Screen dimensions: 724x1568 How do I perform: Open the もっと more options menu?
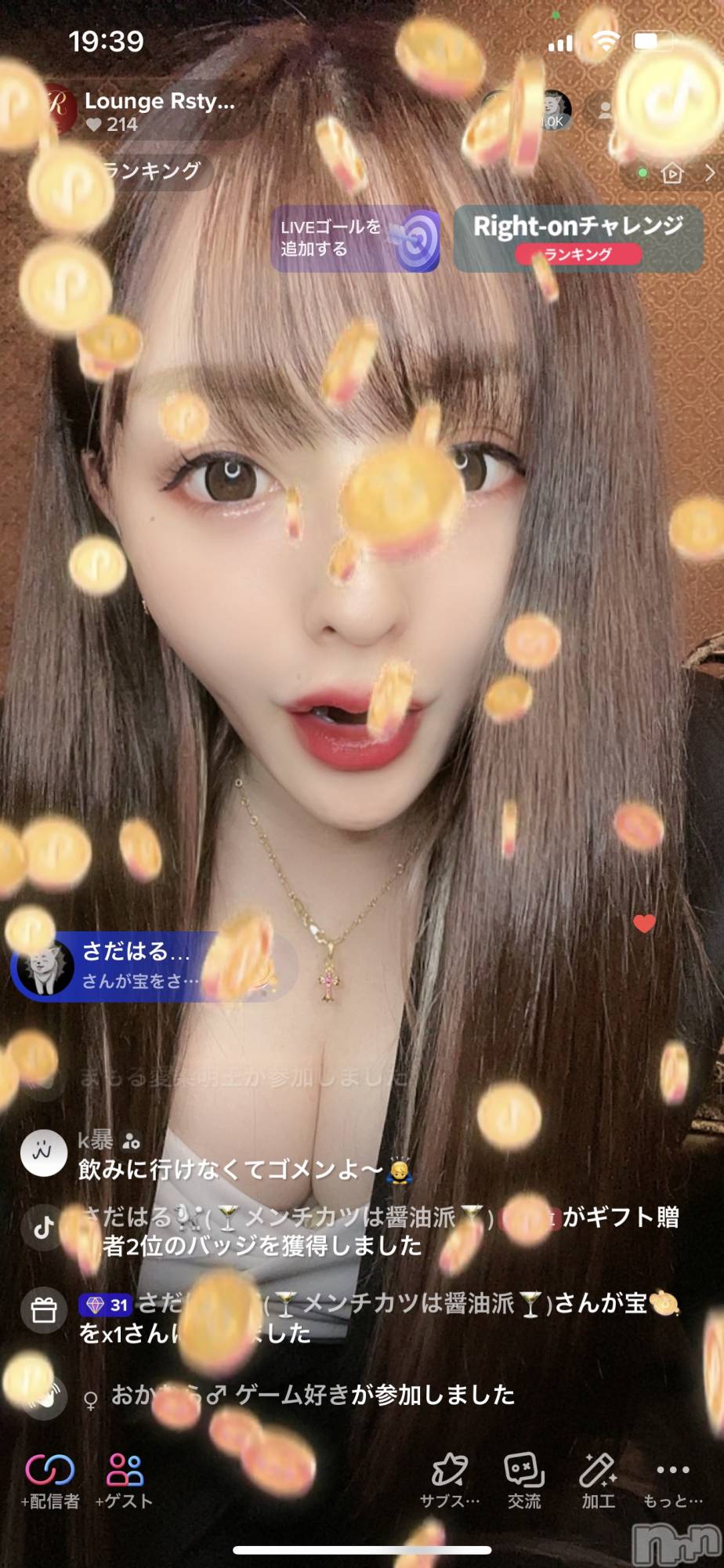(x=672, y=1480)
